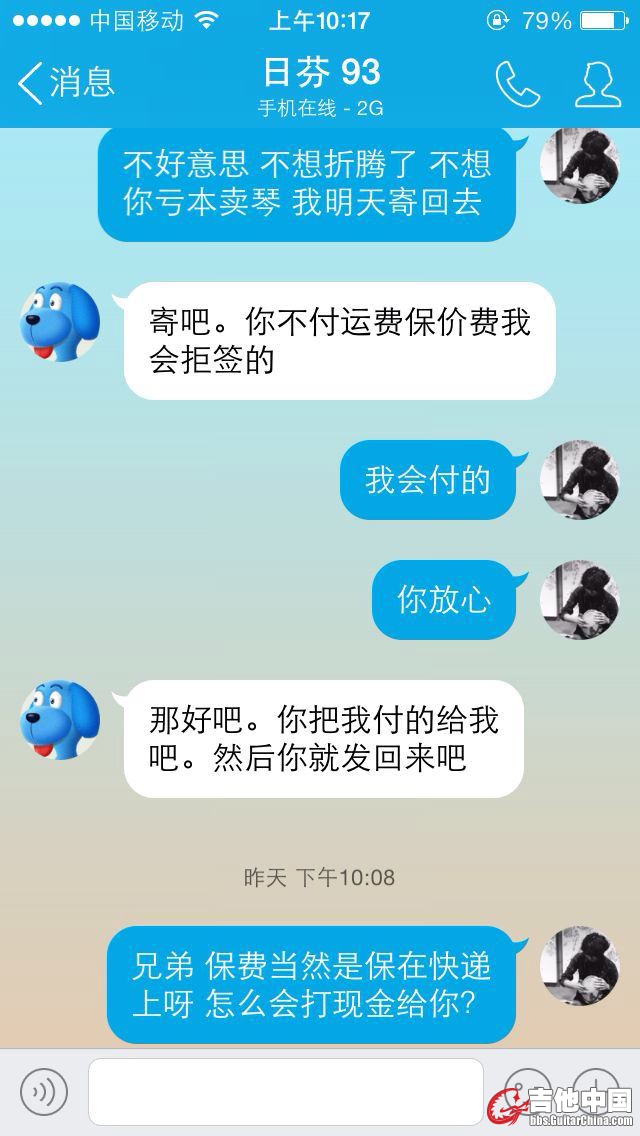The width and height of the screenshot is (640, 1136).
Task: Go back to the 消息 list
Action: pos(65,83)
